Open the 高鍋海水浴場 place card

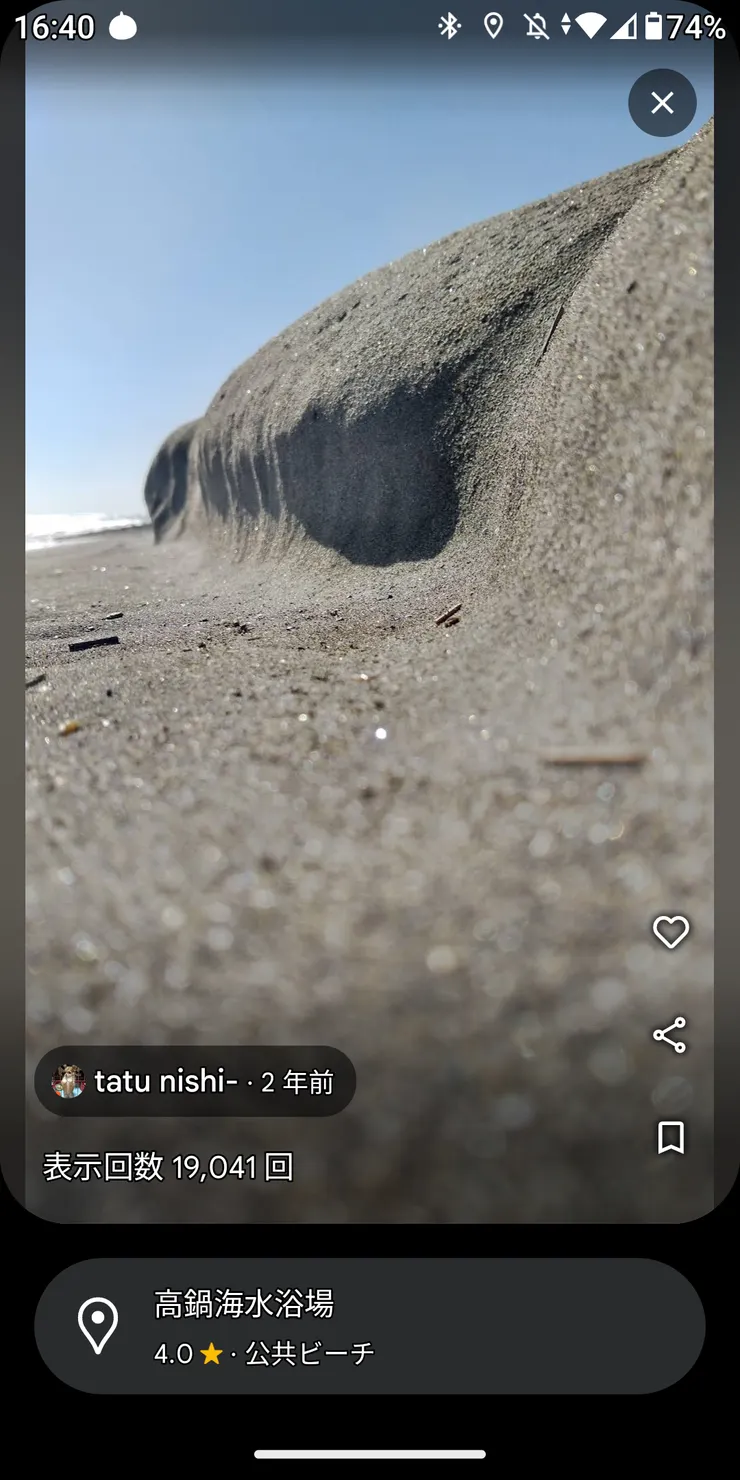coord(370,1326)
